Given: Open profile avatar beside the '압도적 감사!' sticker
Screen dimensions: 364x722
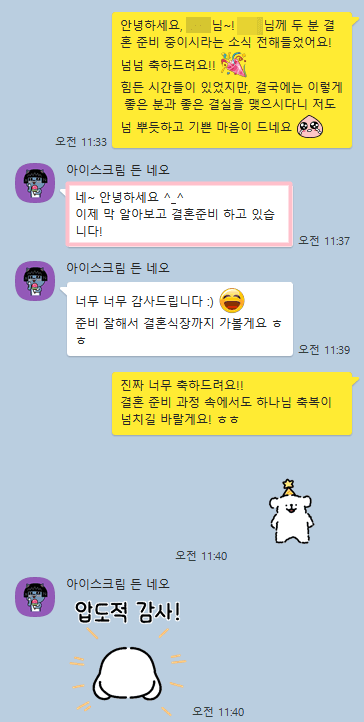Looking at the screenshot, I should (35, 597).
